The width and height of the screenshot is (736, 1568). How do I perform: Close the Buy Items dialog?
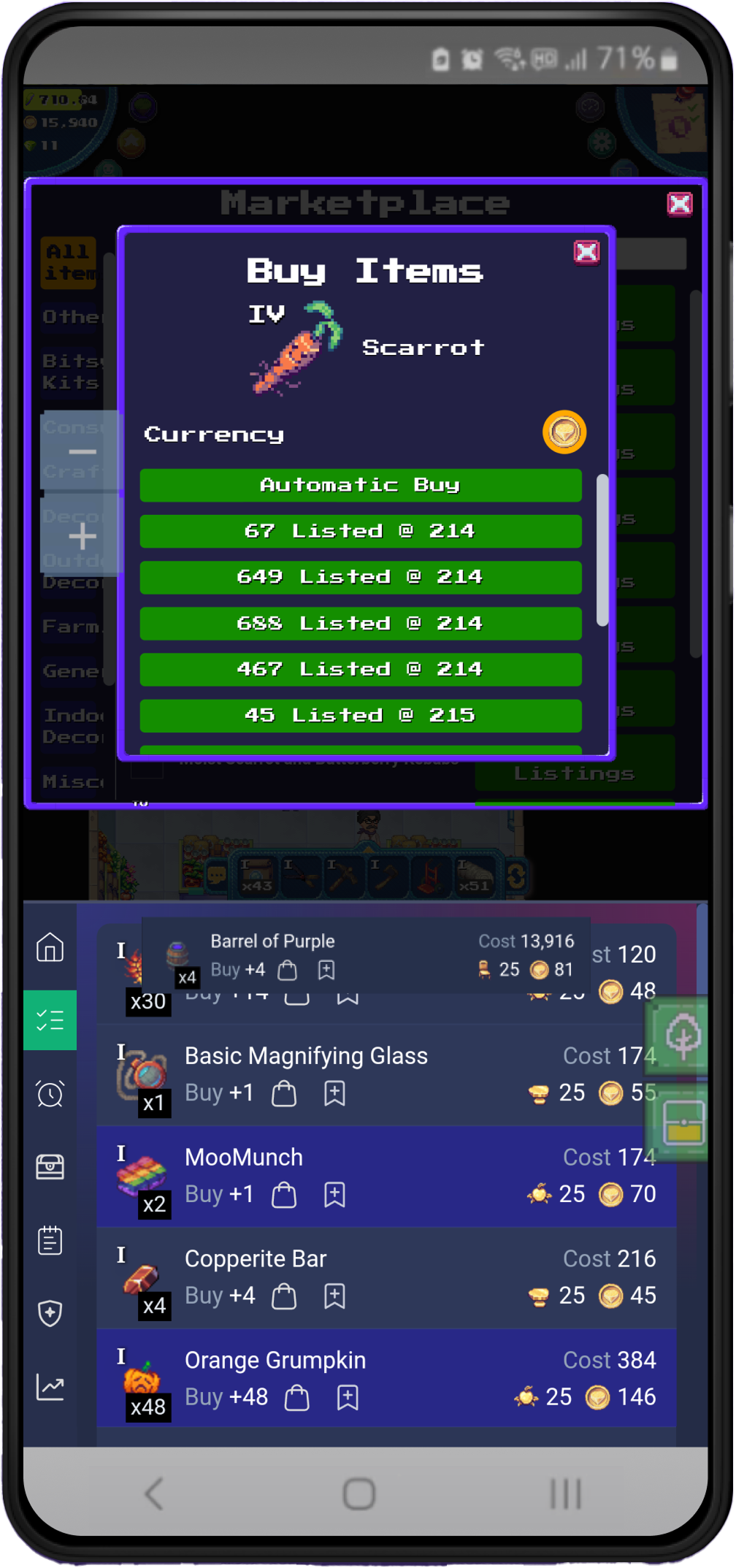[x=586, y=253]
